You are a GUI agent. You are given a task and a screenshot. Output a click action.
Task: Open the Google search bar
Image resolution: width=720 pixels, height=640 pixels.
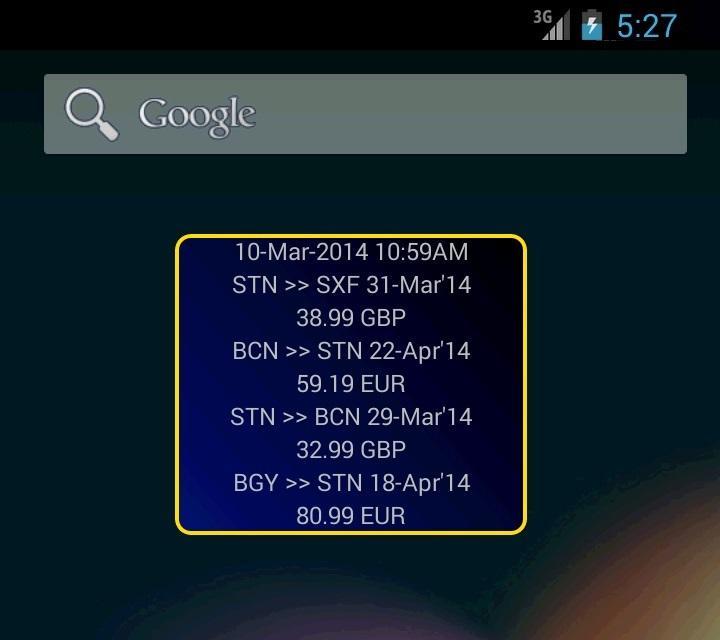365,114
